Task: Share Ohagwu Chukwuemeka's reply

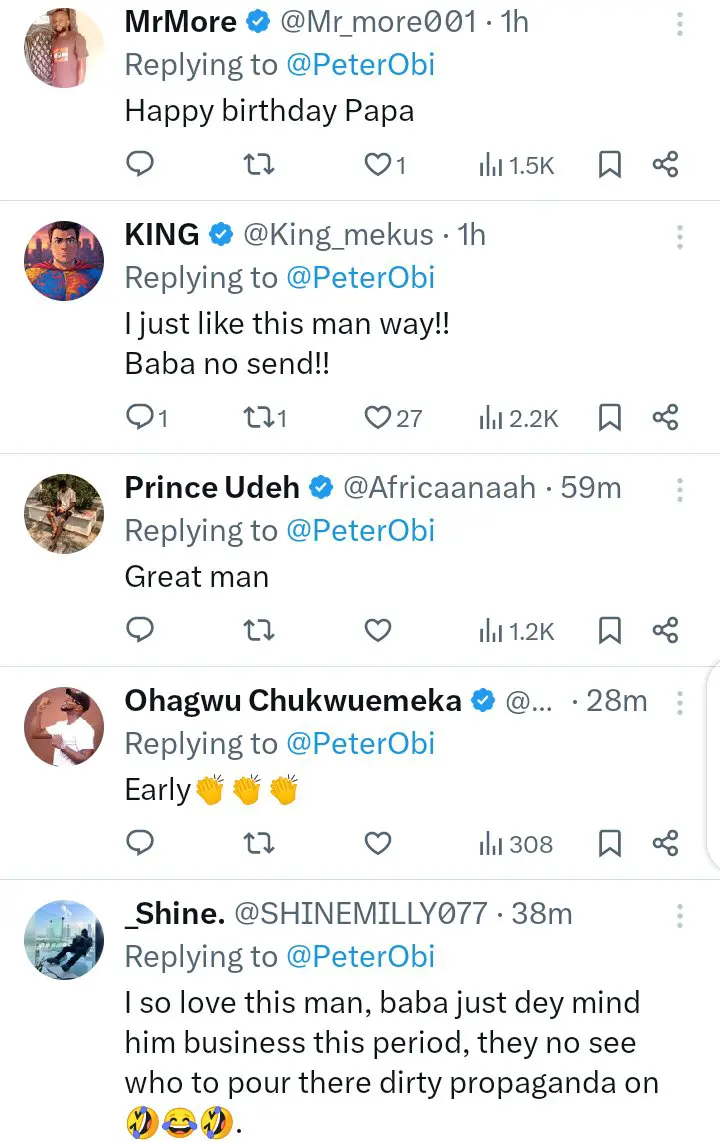Action: coord(666,844)
